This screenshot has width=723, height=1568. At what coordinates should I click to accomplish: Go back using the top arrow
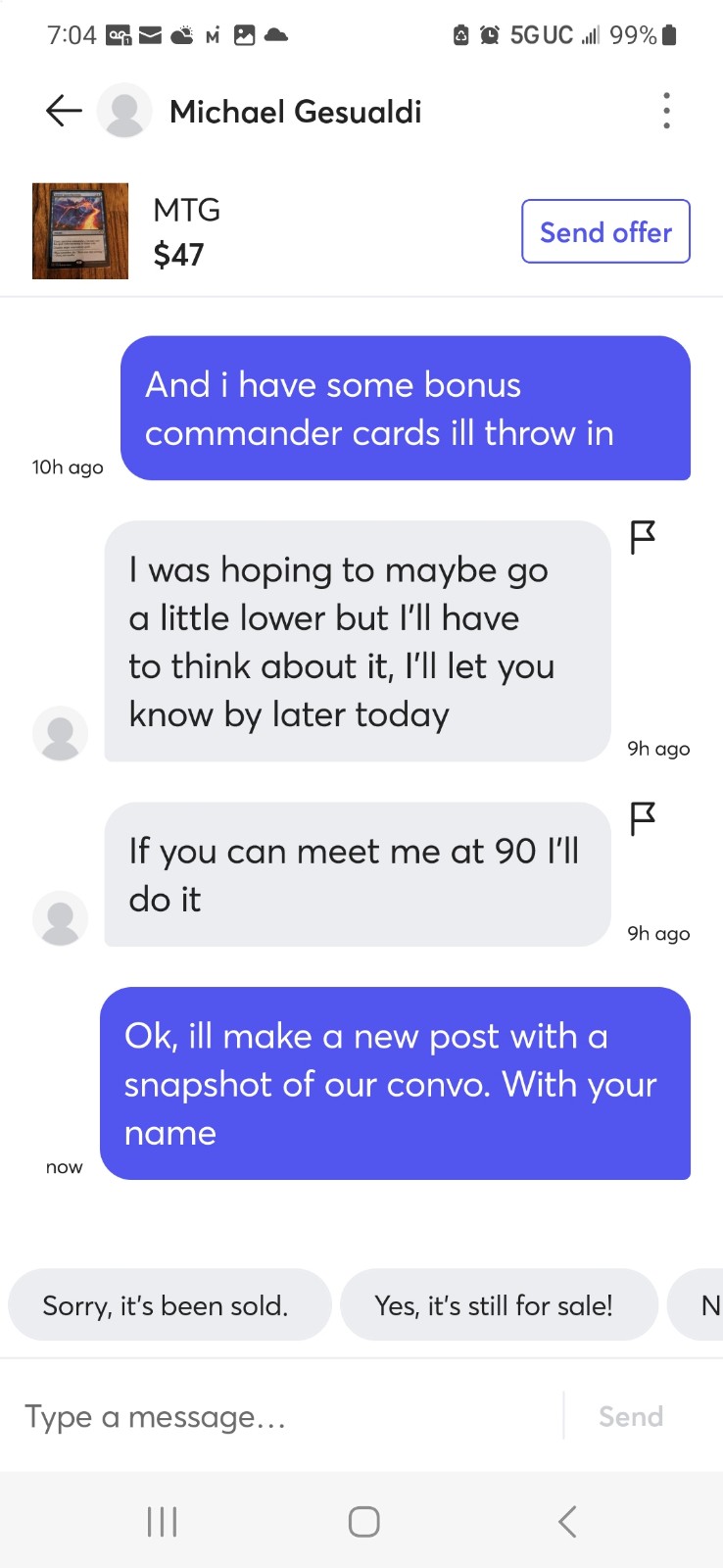tap(64, 111)
